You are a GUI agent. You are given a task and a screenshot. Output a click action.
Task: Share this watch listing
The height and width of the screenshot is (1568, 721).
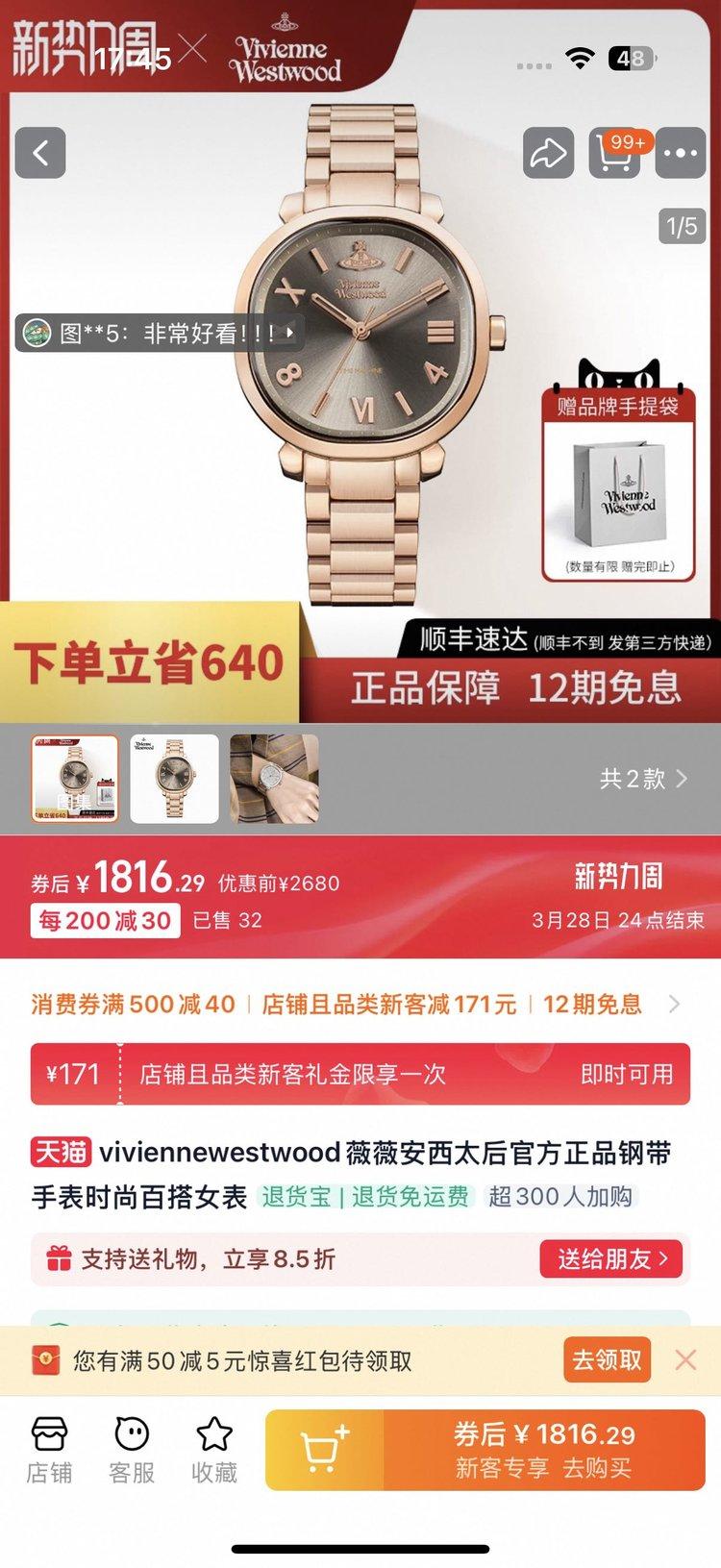tap(548, 153)
